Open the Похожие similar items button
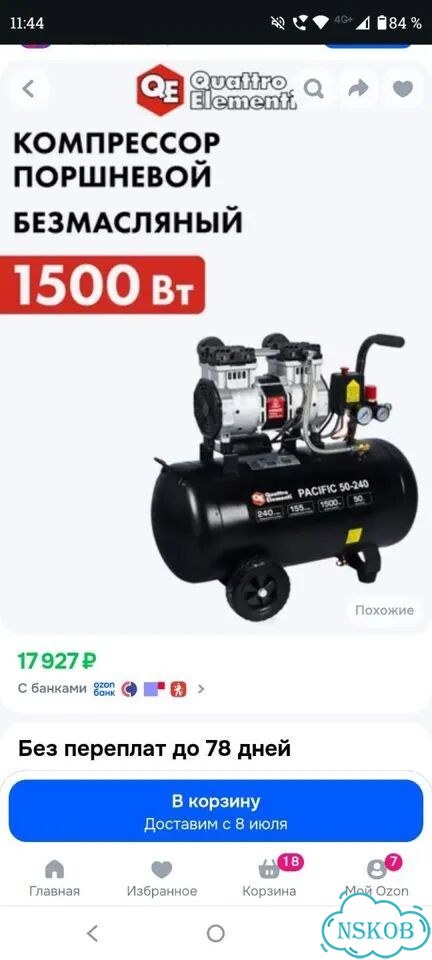The image size is (432, 960). 384,610
